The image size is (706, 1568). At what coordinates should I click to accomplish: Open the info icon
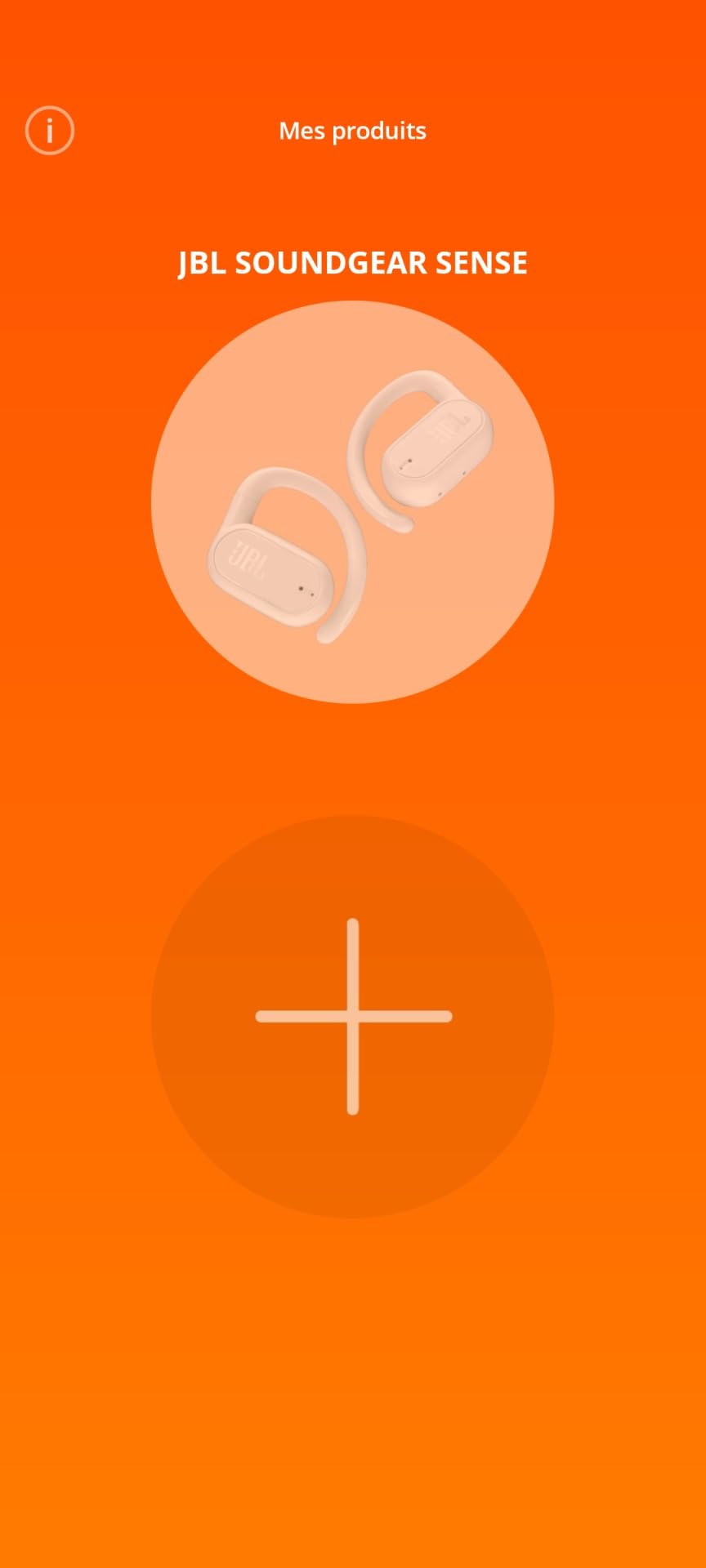pos(50,131)
